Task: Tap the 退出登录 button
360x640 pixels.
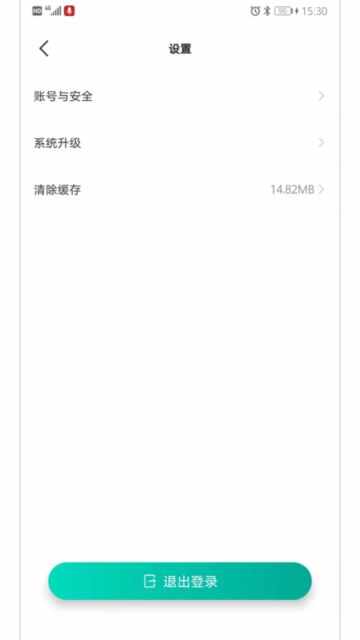Action: coord(180,581)
